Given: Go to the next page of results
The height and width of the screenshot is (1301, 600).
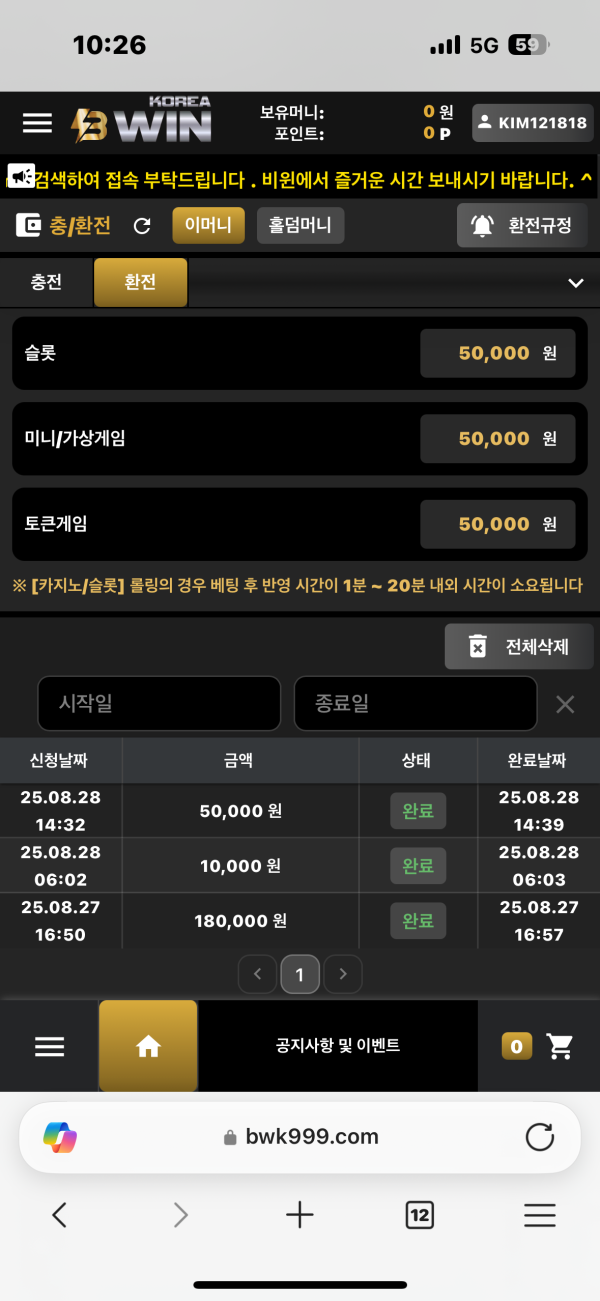Looking at the screenshot, I should 343,973.
